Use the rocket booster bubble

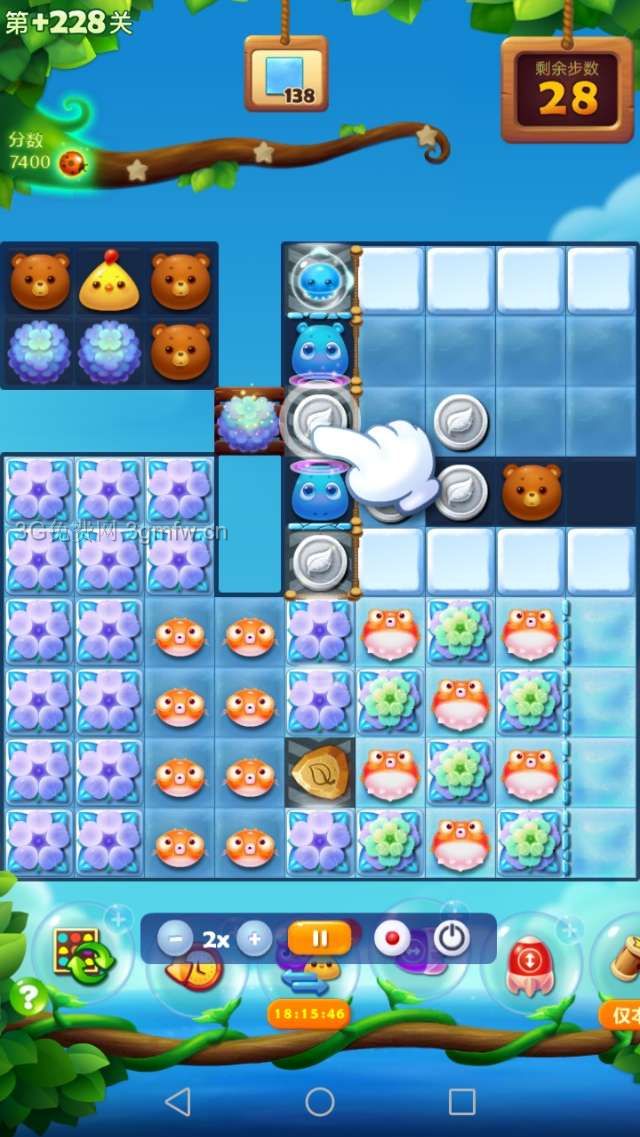pyautogui.click(x=530, y=966)
